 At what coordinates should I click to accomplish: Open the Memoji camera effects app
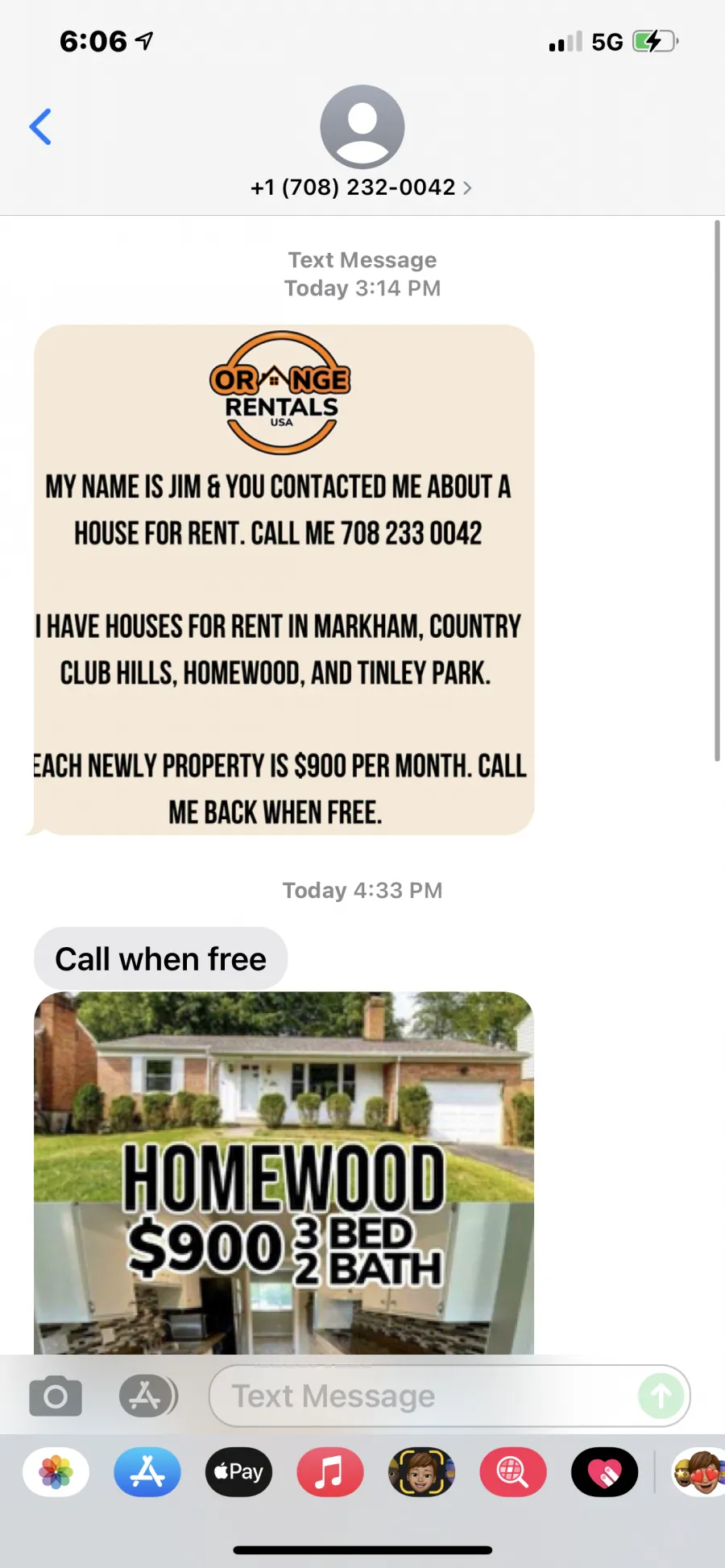(x=421, y=1472)
